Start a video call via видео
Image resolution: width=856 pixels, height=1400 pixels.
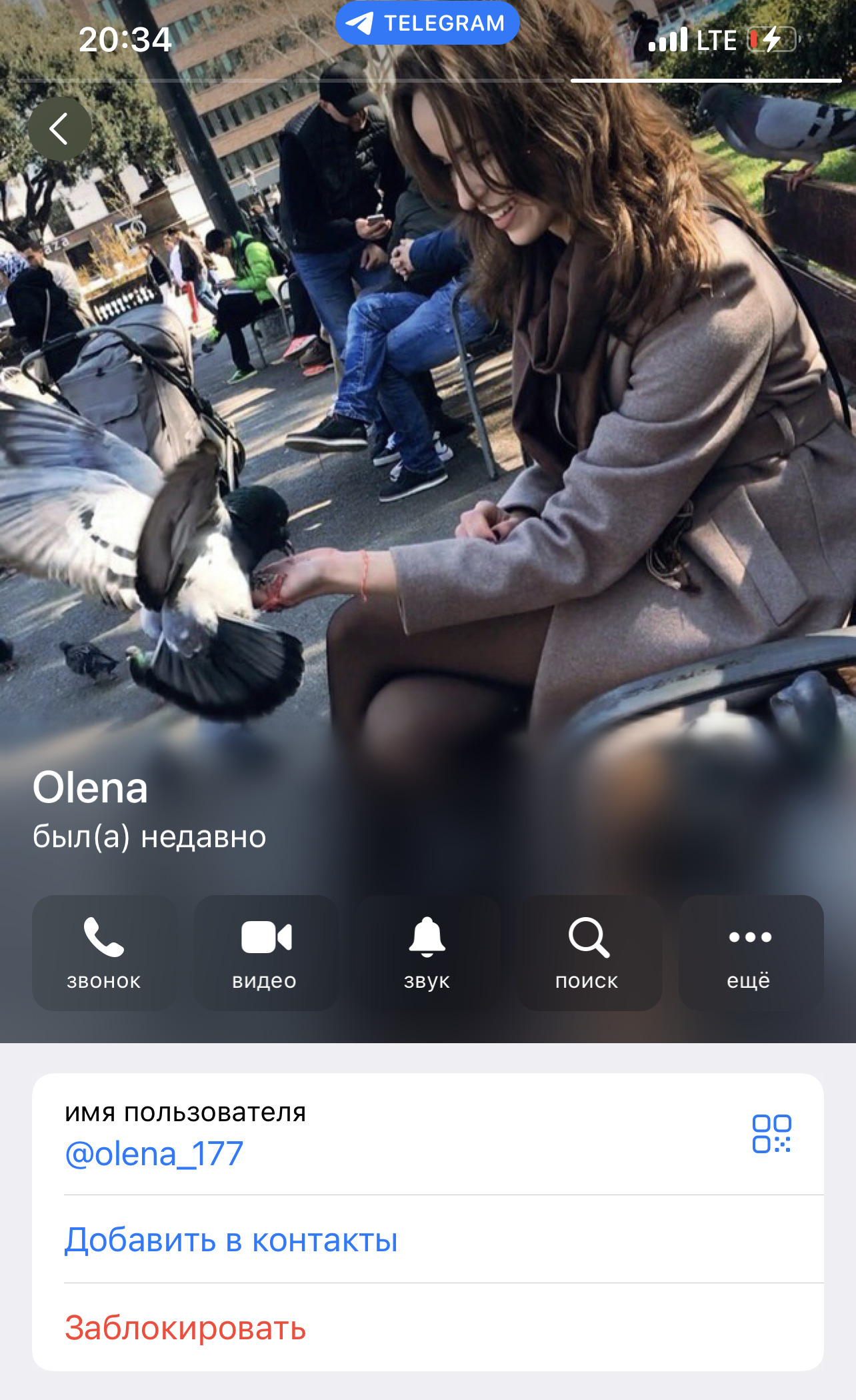point(265,952)
